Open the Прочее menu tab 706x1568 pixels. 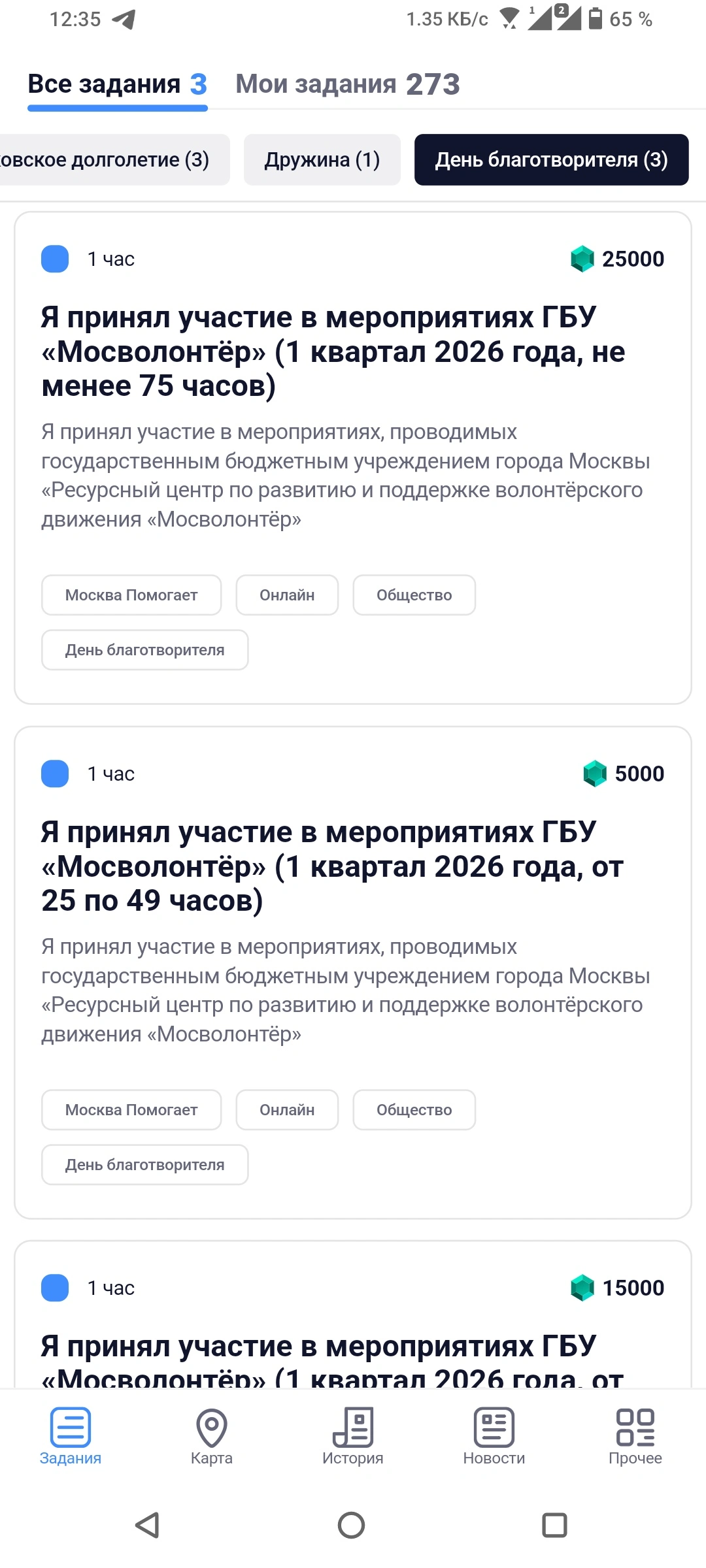[635, 1437]
